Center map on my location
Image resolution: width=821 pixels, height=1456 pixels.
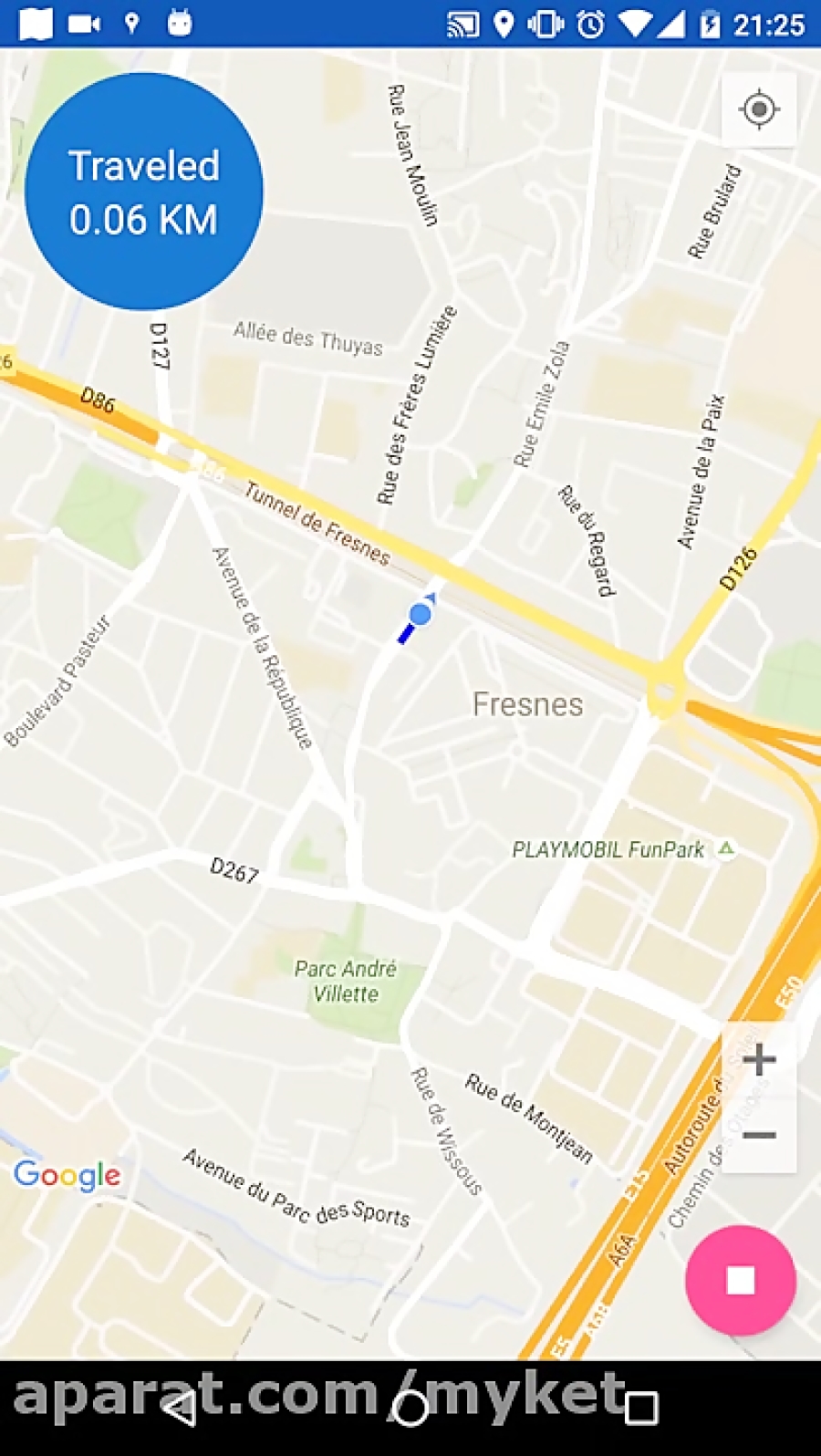click(759, 109)
